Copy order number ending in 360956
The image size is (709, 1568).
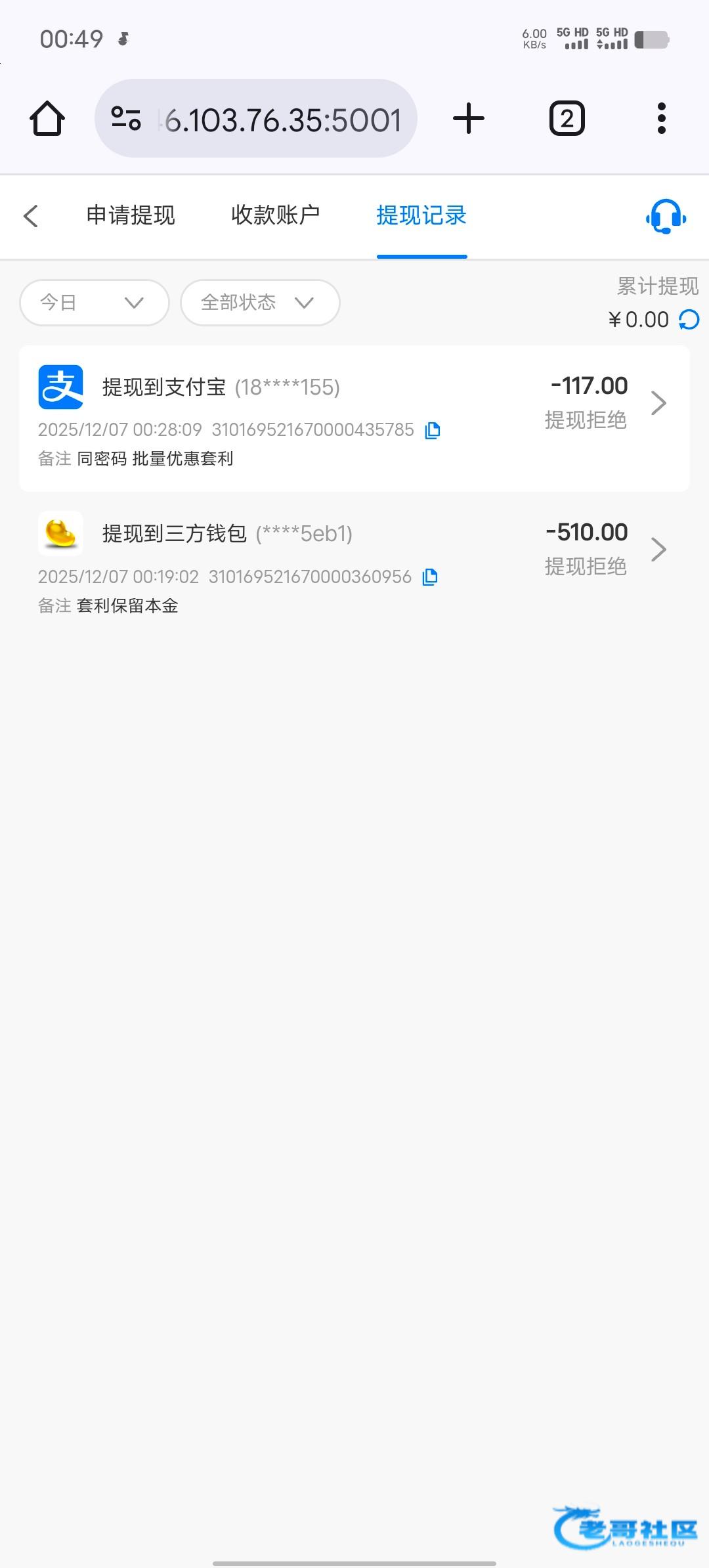tap(430, 577)
